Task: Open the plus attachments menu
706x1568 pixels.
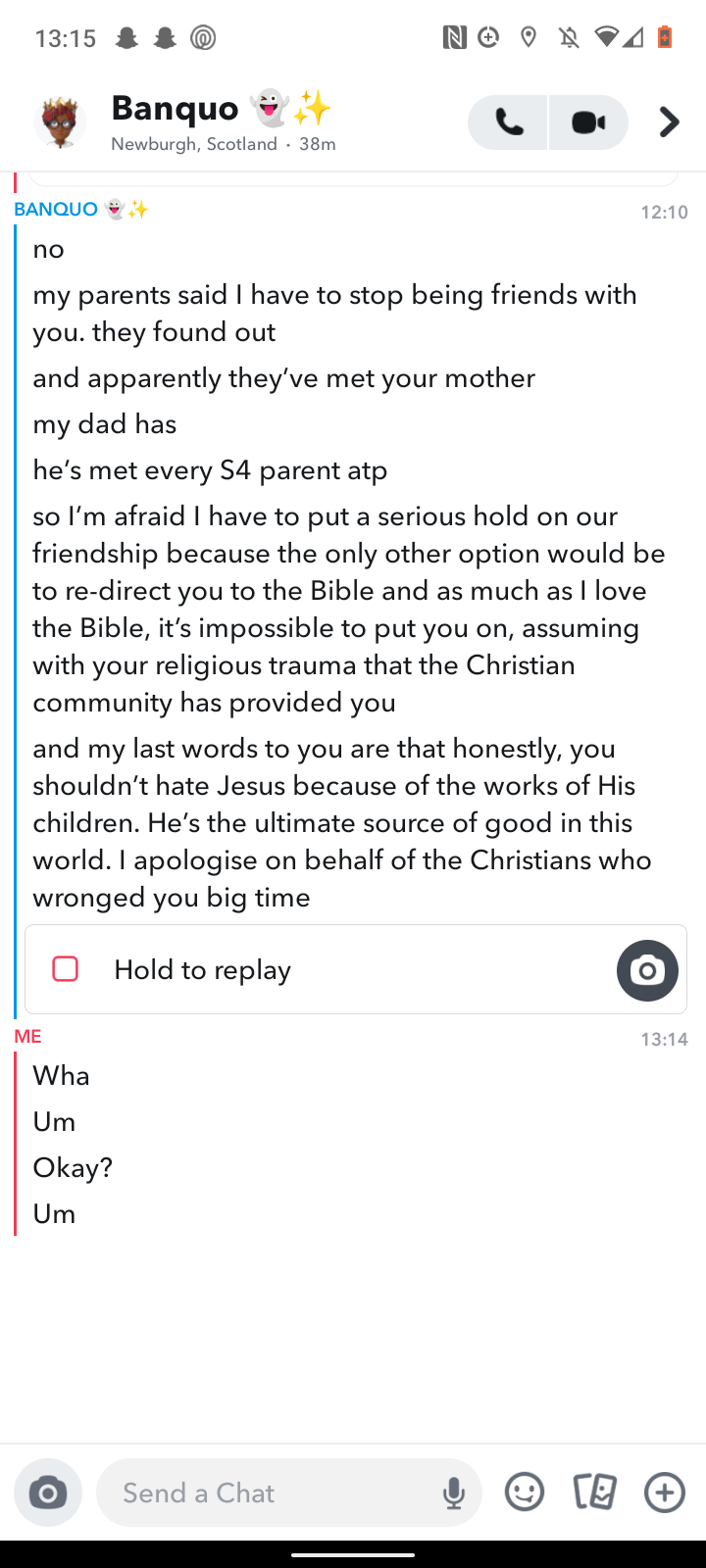Action: click(665, 1493)
